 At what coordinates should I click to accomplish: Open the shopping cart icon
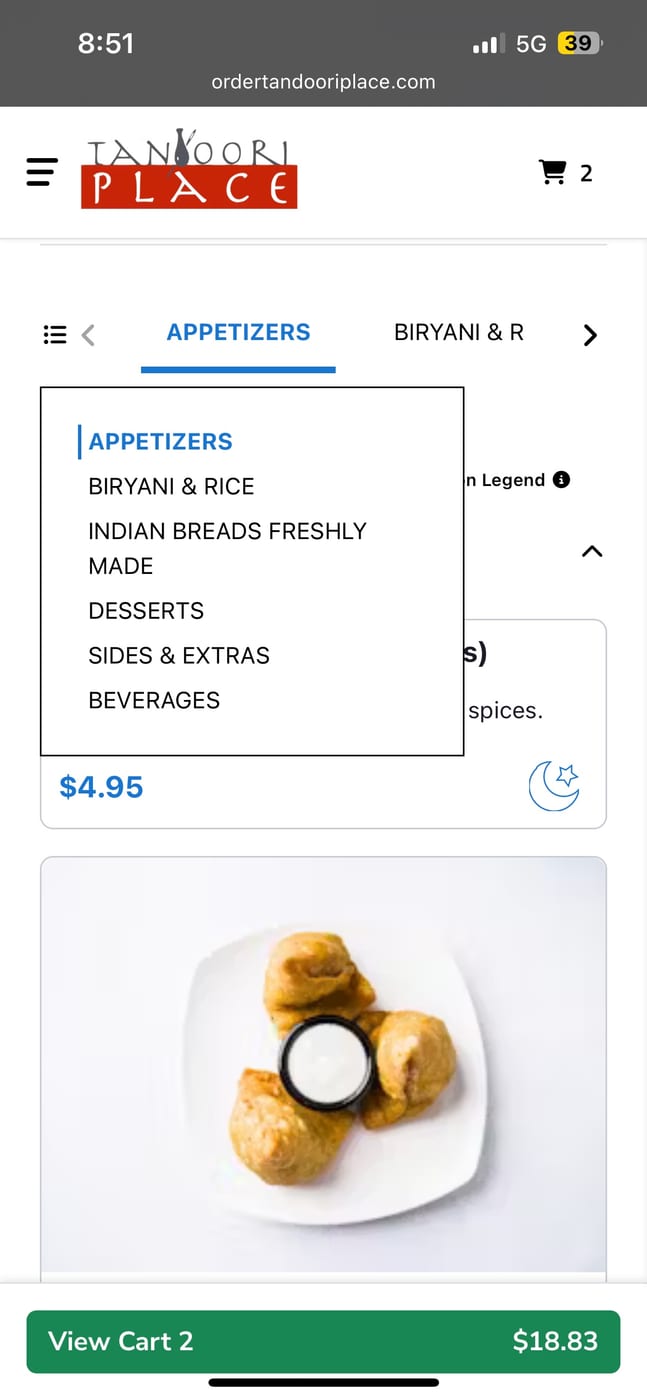pyautogui.click(x=552, y=172)
